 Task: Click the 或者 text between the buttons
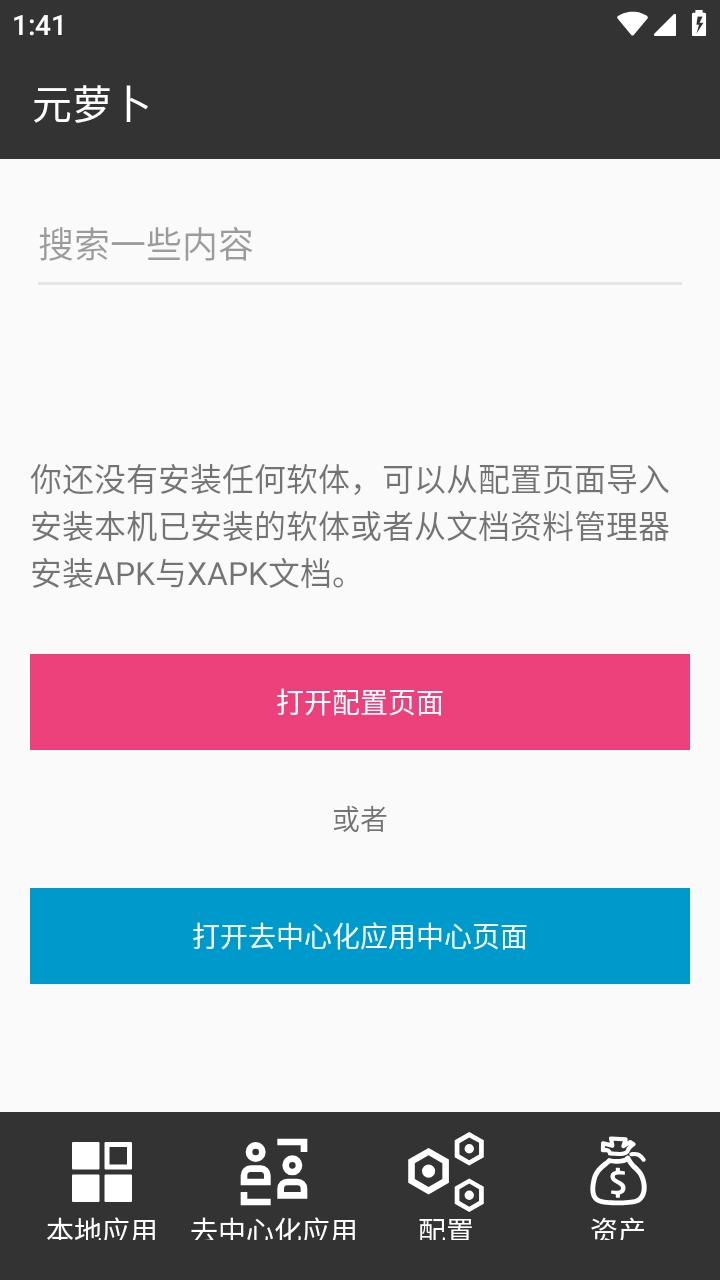point(360,820)
